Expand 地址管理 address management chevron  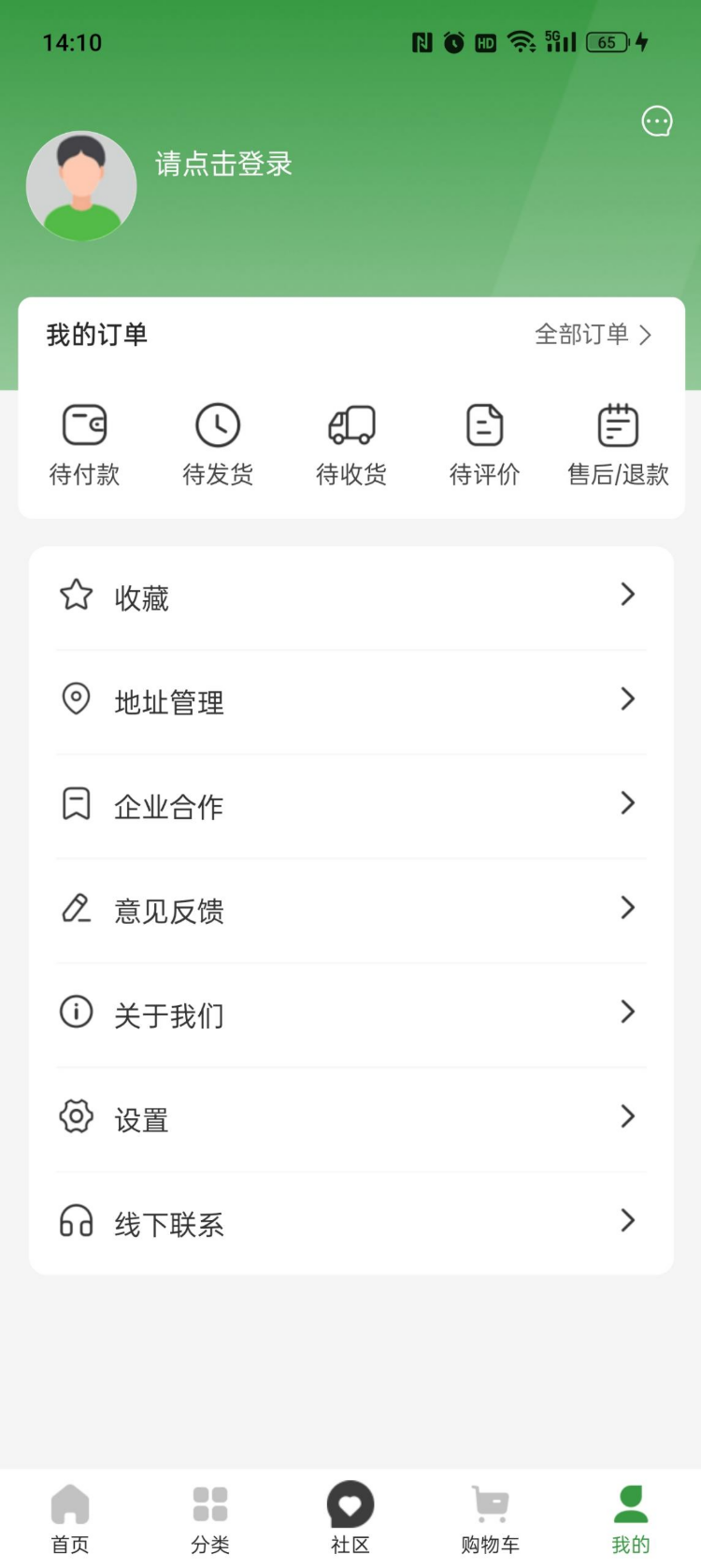point(627,698)
